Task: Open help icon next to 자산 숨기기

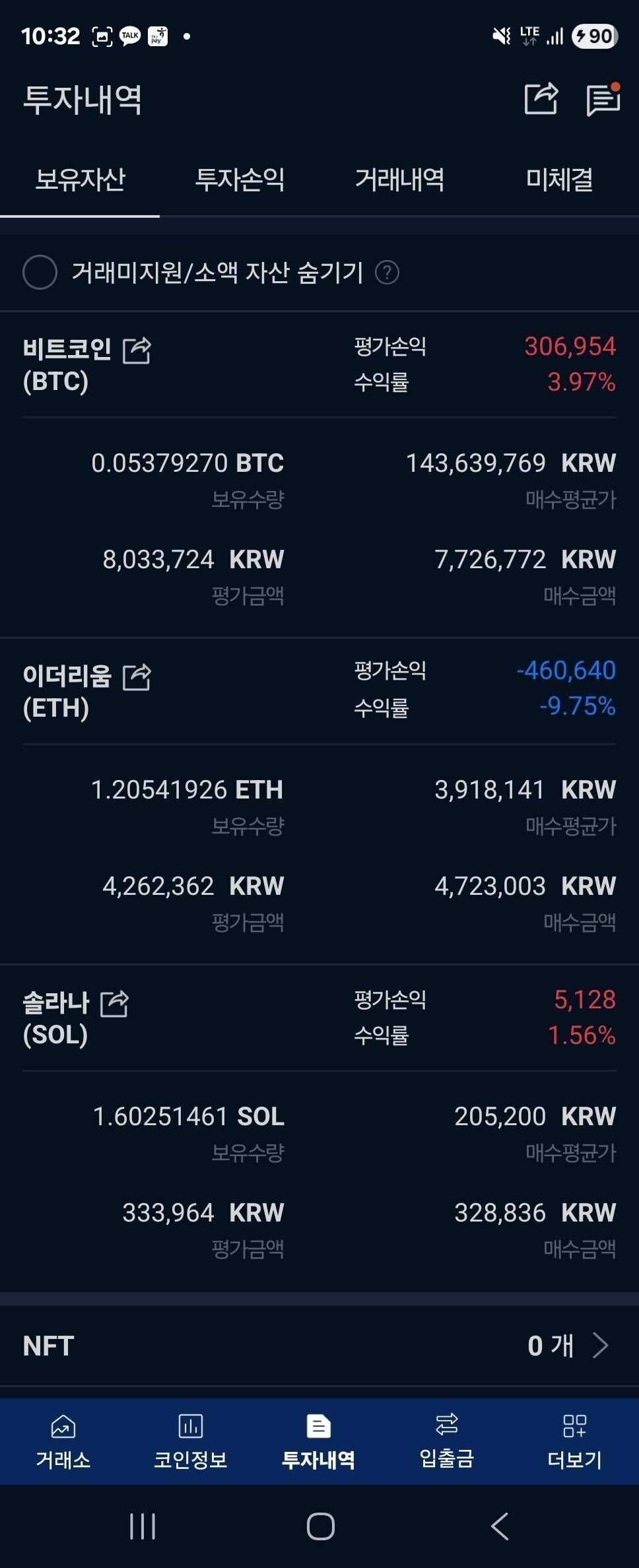Action: click(387, 272)
